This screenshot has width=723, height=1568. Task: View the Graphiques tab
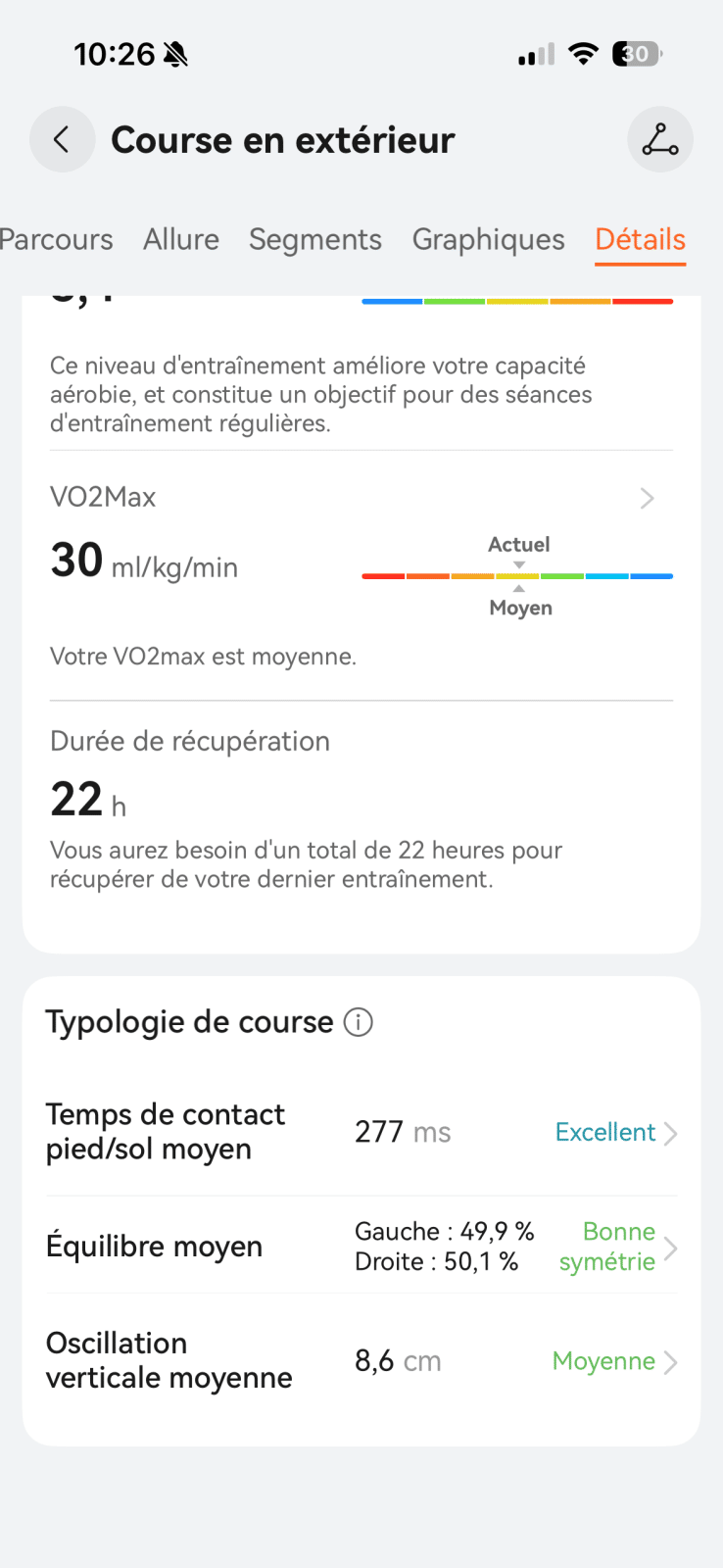(488, 239)
